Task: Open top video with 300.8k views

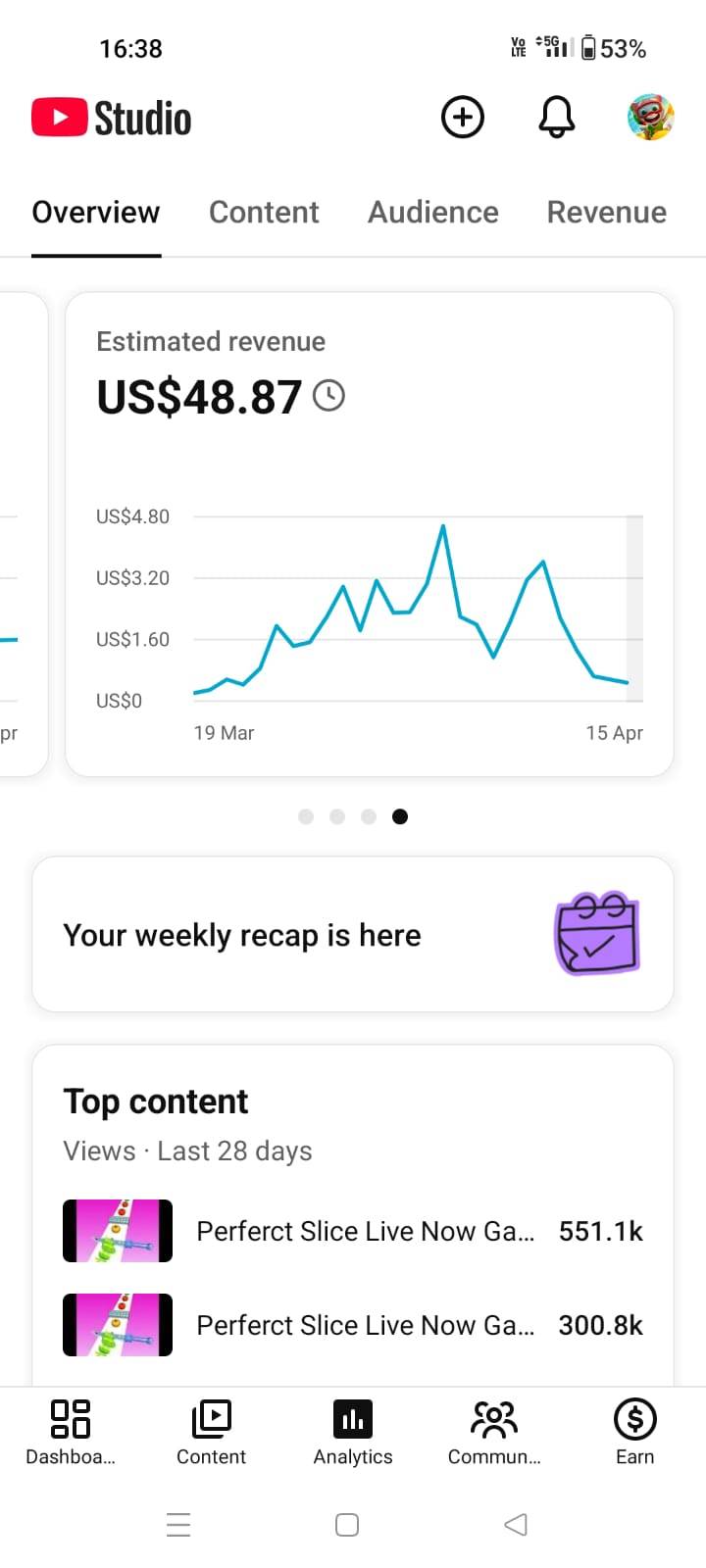Action: click(353, 1325)
